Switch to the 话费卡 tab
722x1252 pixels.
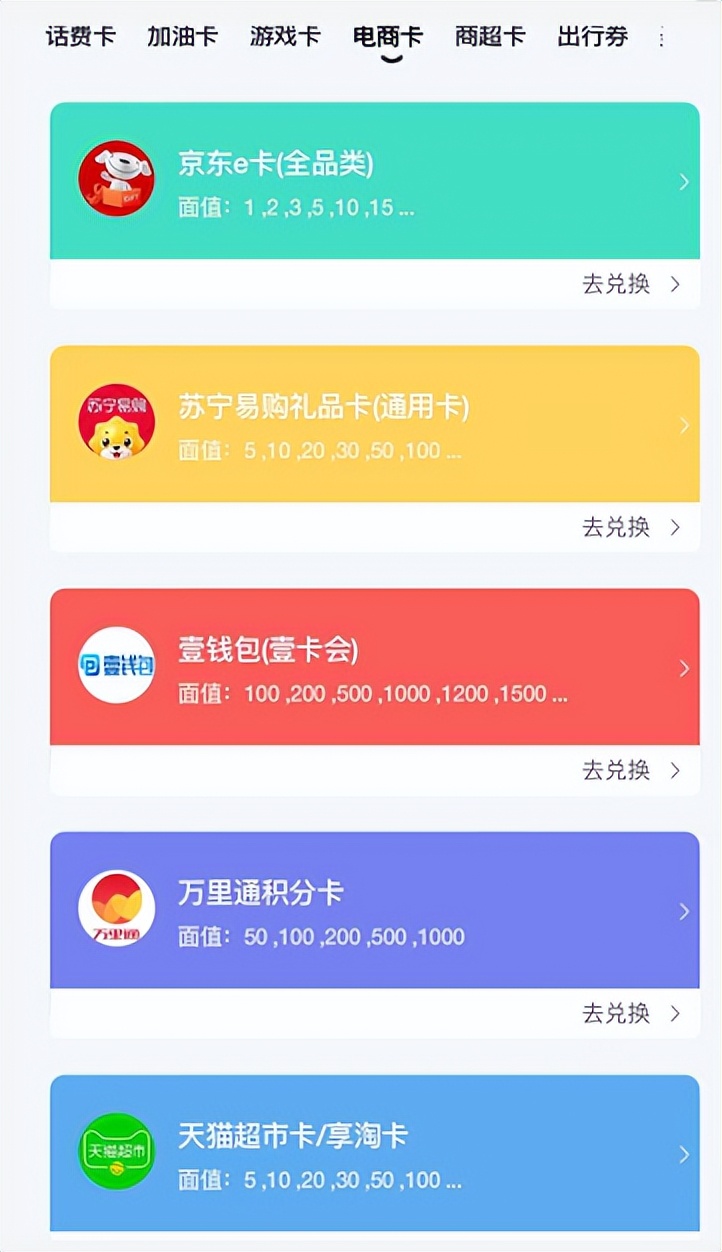[80, 36]
